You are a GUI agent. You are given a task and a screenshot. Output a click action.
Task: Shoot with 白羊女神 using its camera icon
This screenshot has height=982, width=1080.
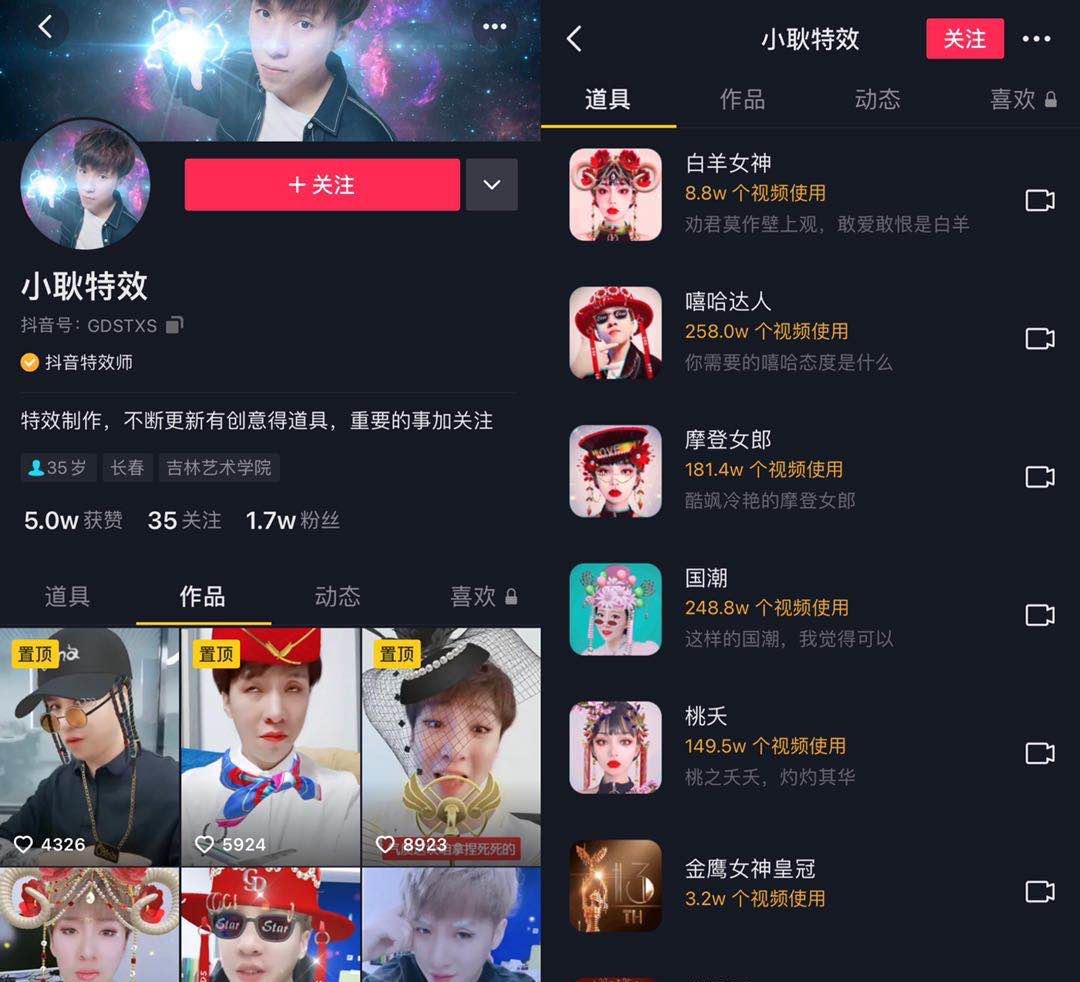point(1040,201)
